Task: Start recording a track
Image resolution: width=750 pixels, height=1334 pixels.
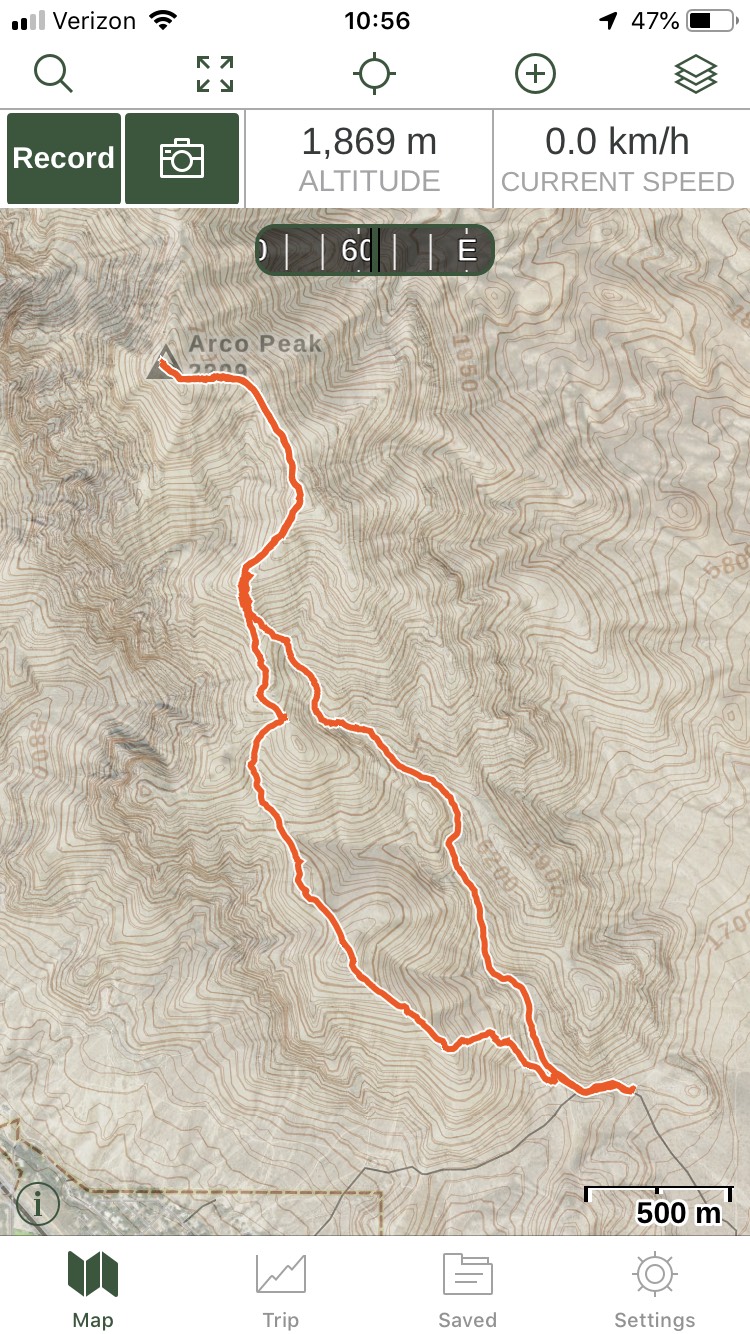Action: [64, 158]
